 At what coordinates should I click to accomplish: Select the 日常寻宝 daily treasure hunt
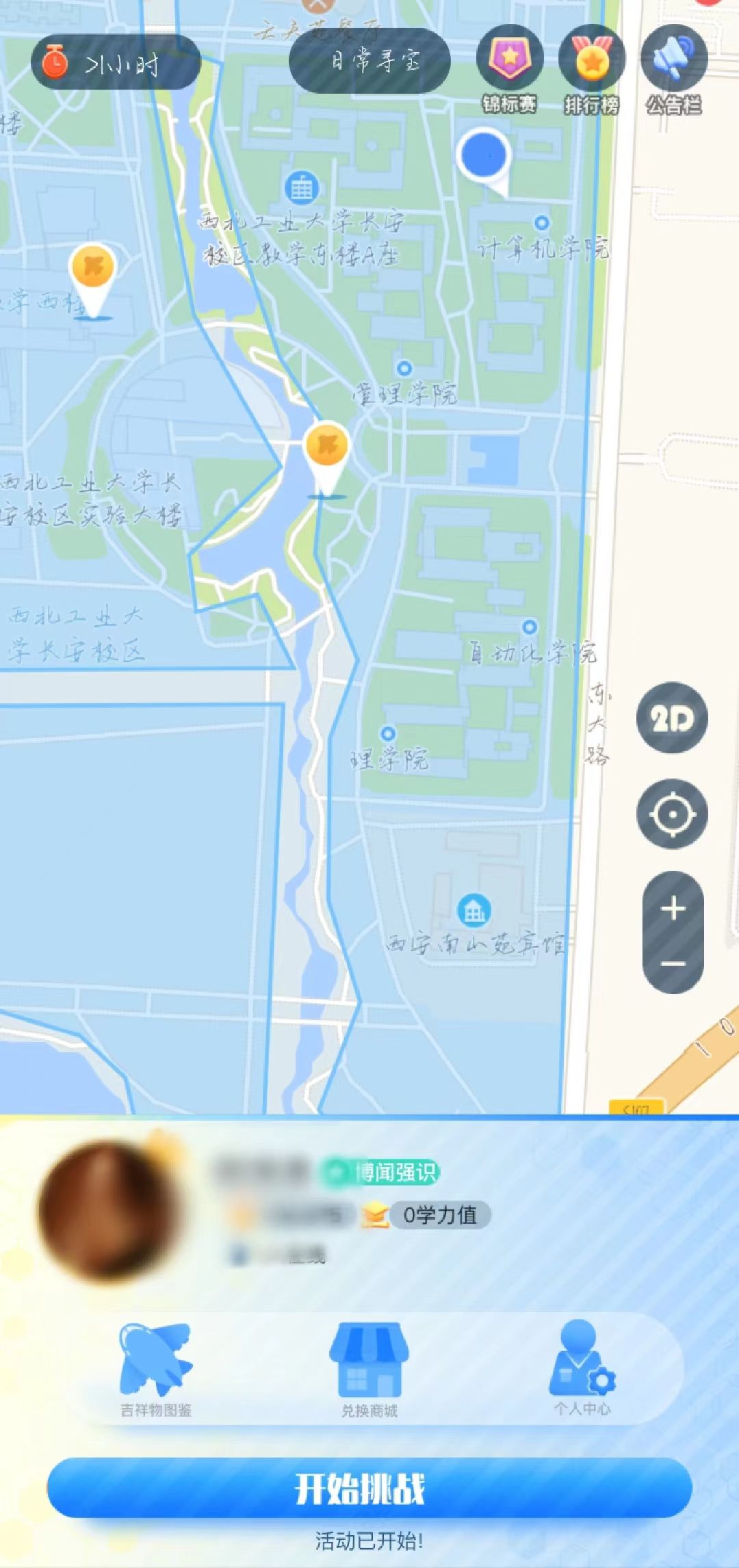click(x=369, y=62)
